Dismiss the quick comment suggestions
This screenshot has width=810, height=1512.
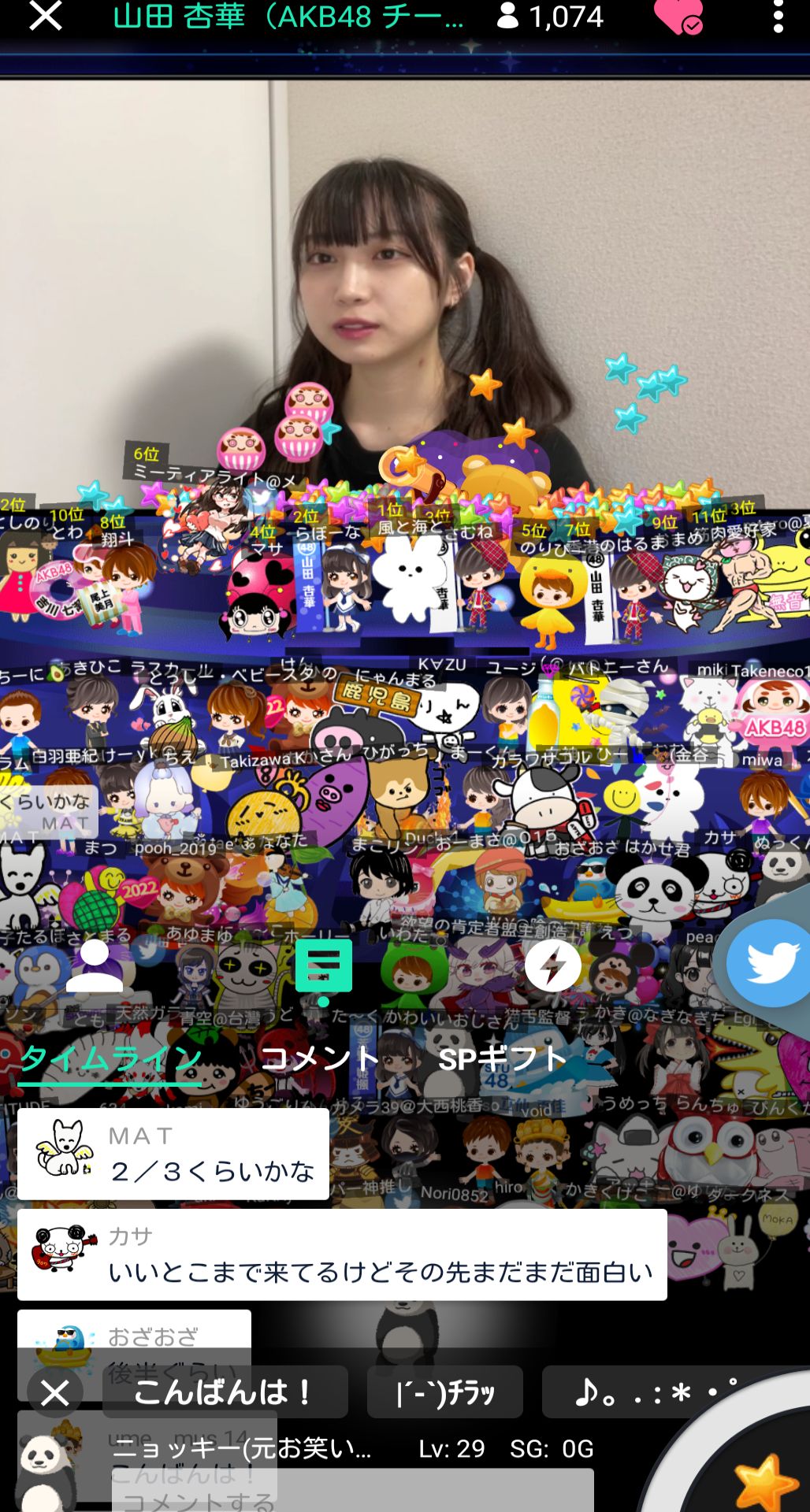tap(55, 1393)
